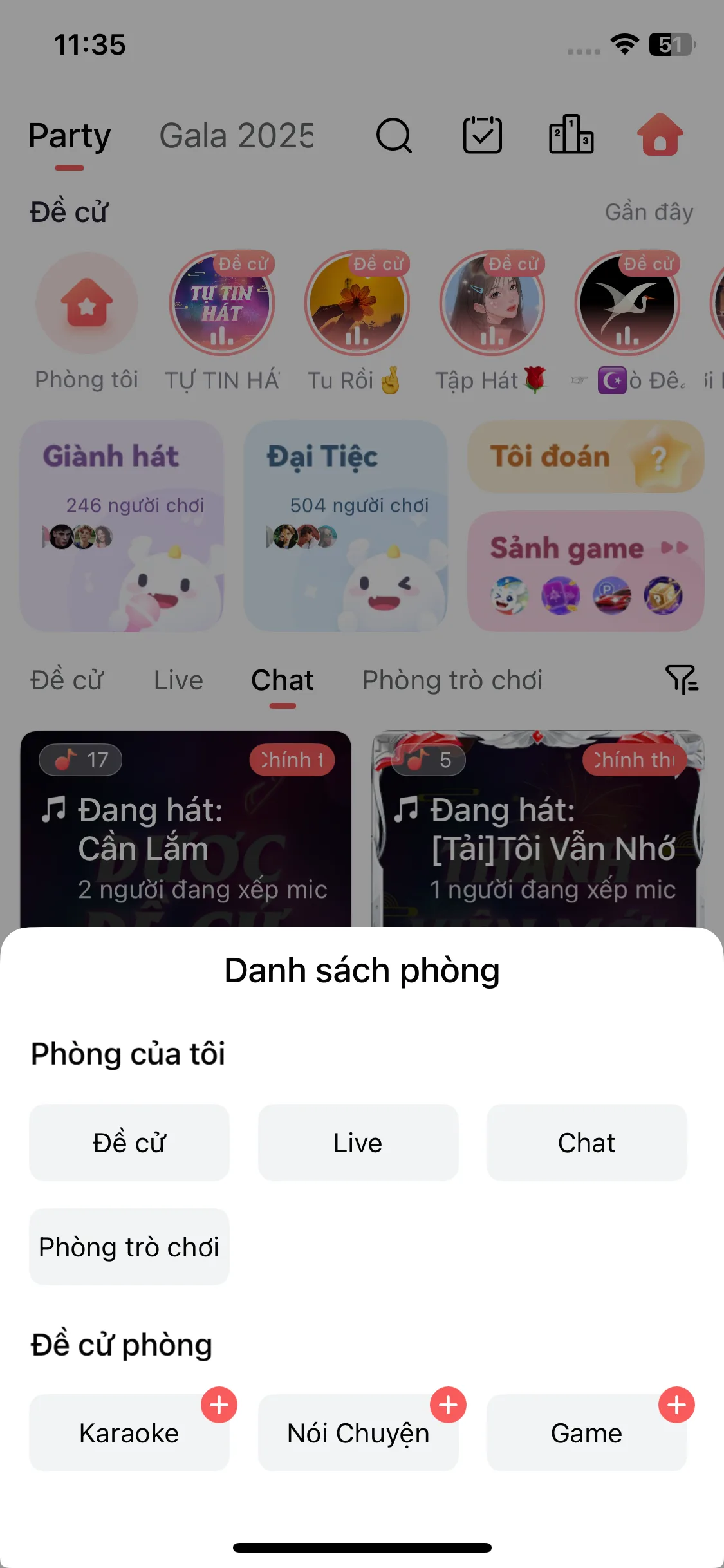Open the TỰ TIN HÁT room thumbnail
This screenshot has width=724, height=1568.
[x=222, y=304]
